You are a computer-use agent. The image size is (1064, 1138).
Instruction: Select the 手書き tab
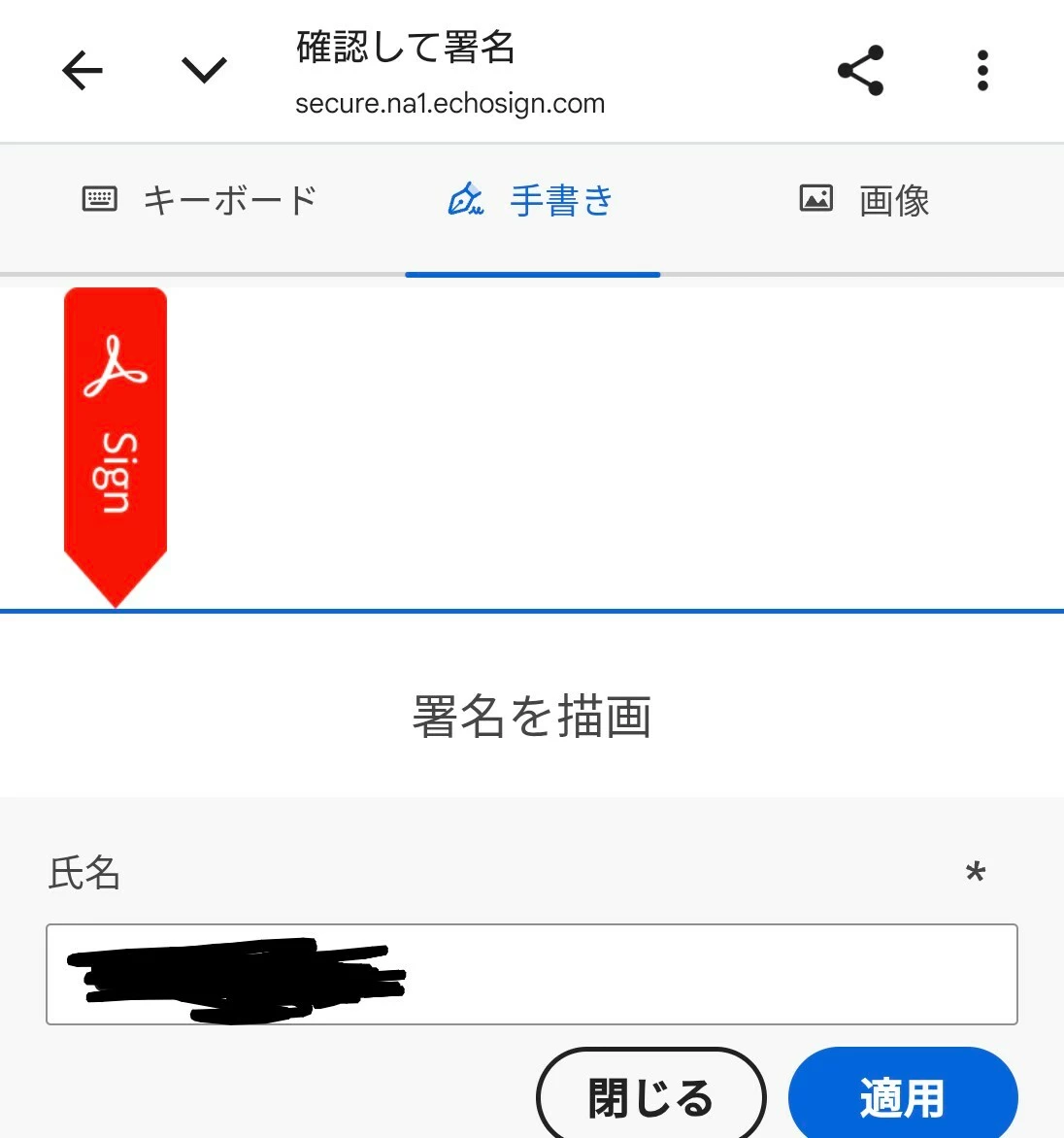click(532, 201)
